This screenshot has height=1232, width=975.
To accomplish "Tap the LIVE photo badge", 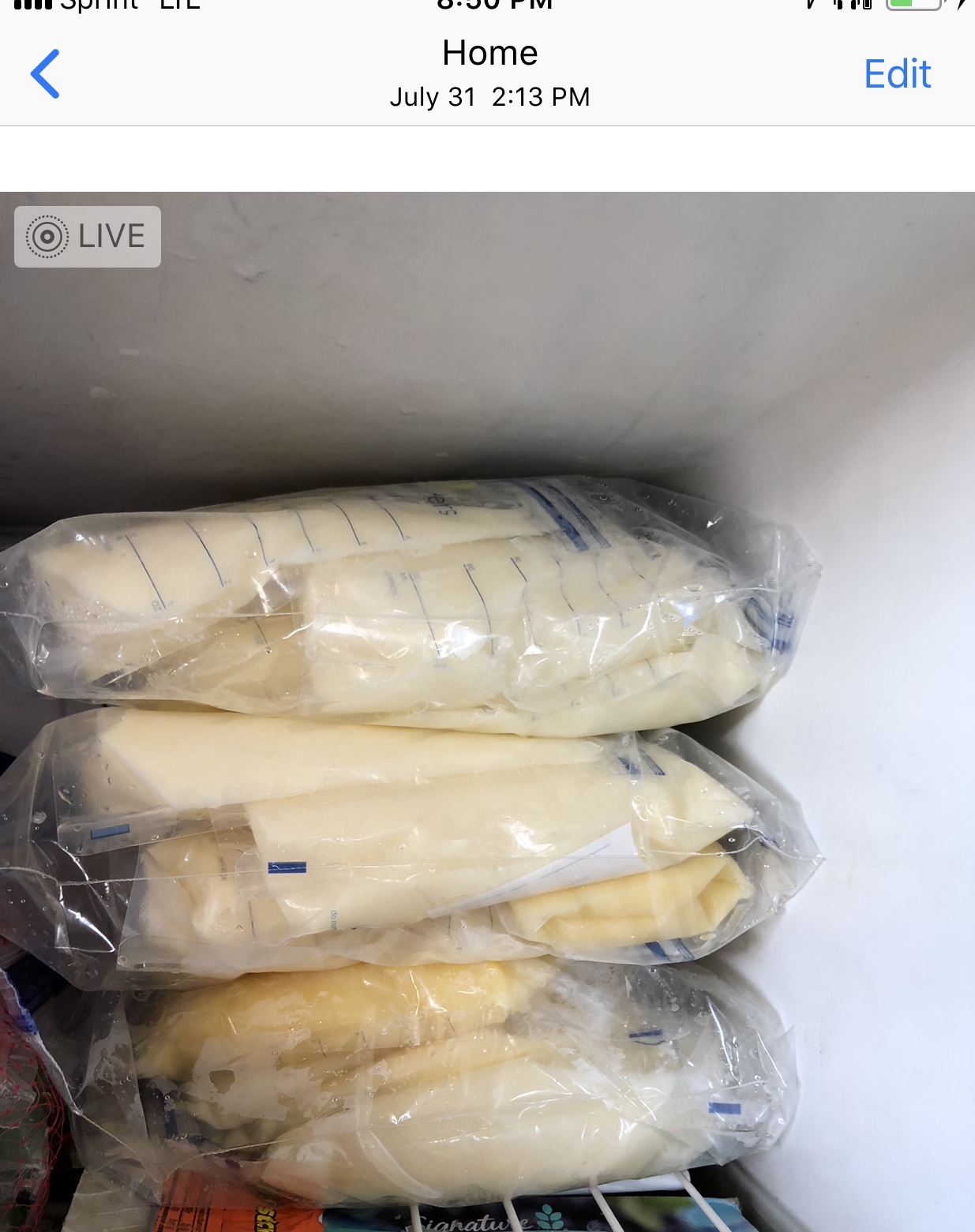I will (88, 237).
